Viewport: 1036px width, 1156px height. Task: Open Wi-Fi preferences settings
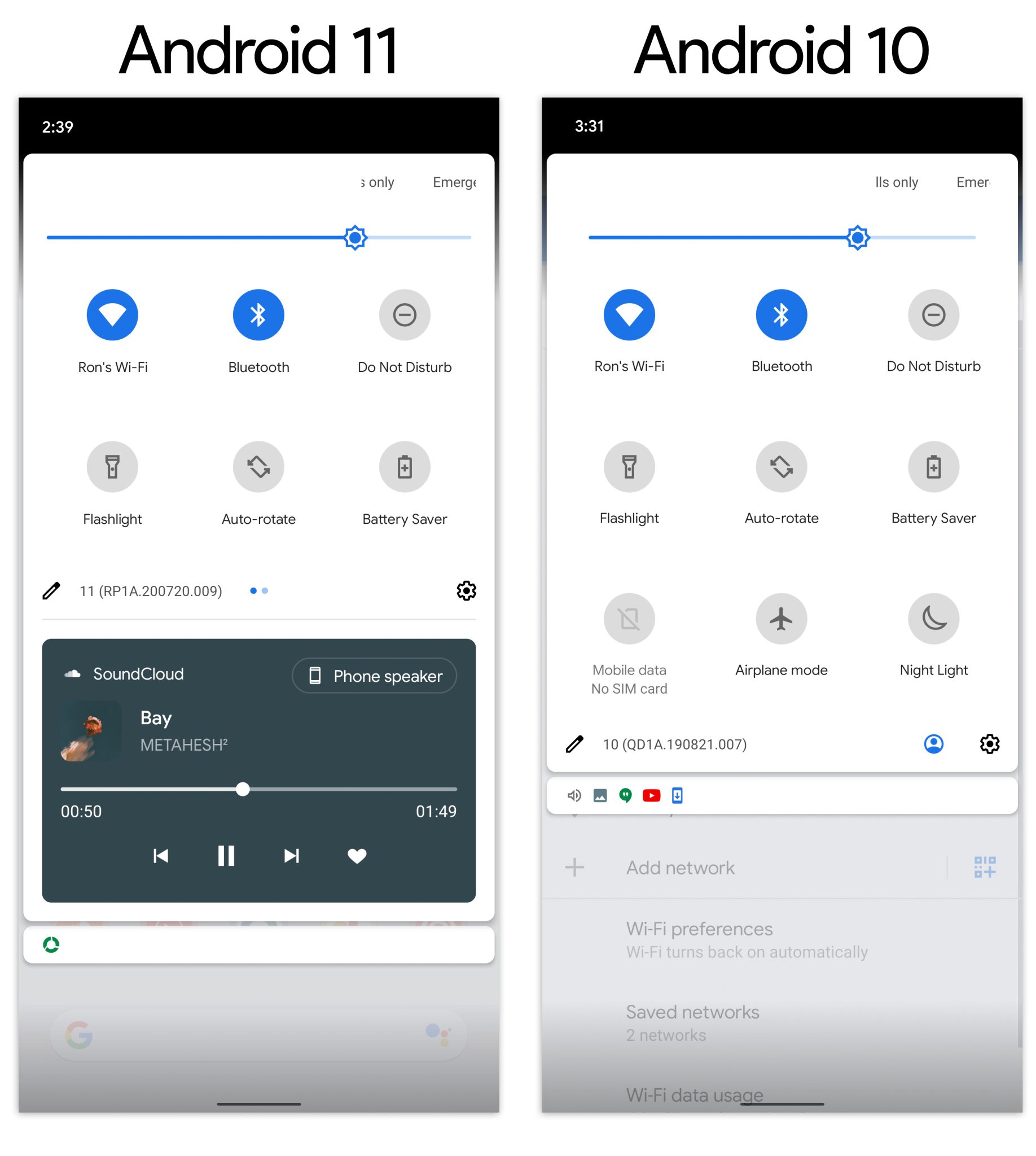(x=699, y=928)
